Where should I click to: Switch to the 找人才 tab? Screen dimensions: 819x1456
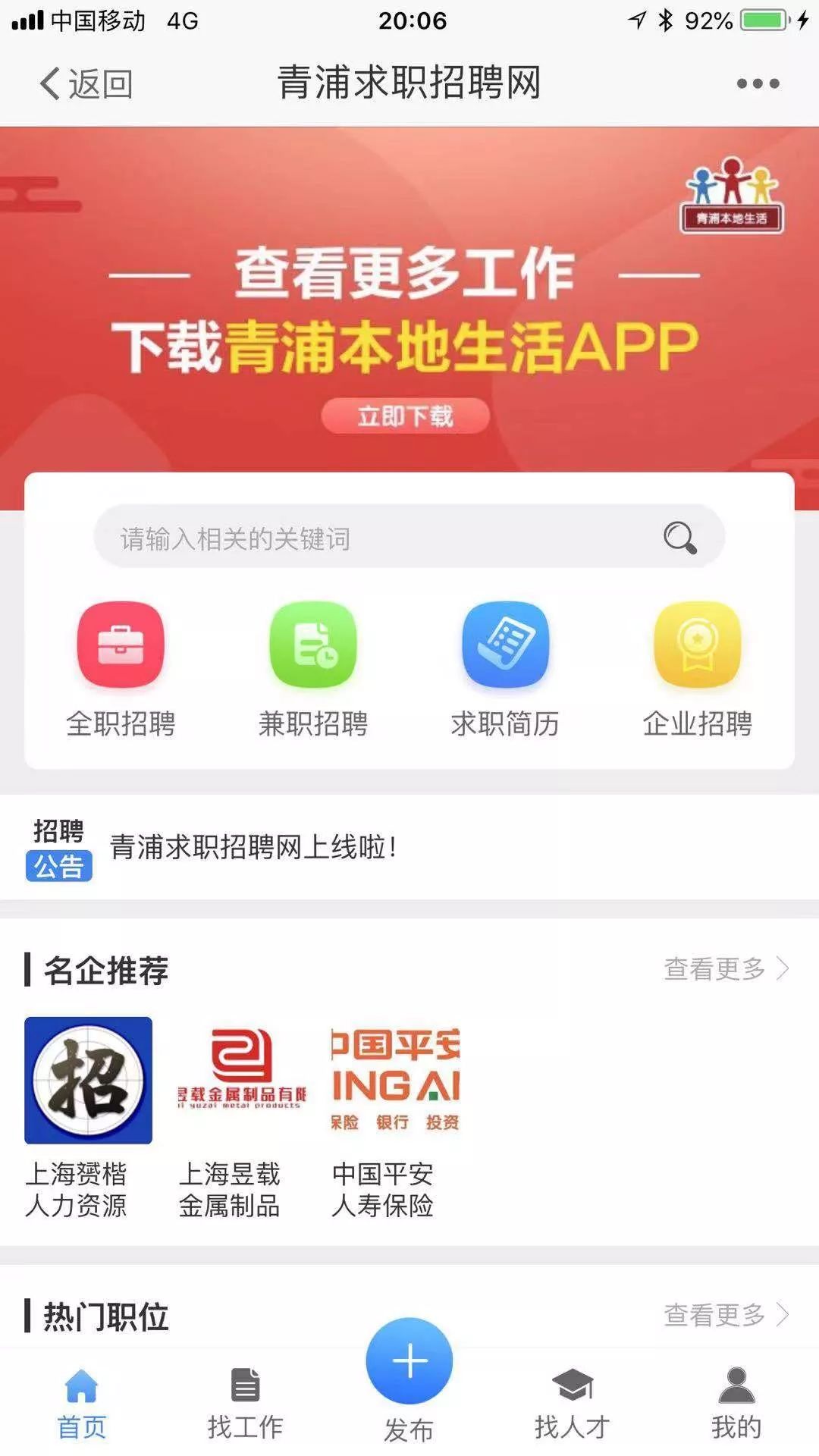pyautogui.click(x=573, y=1404)
